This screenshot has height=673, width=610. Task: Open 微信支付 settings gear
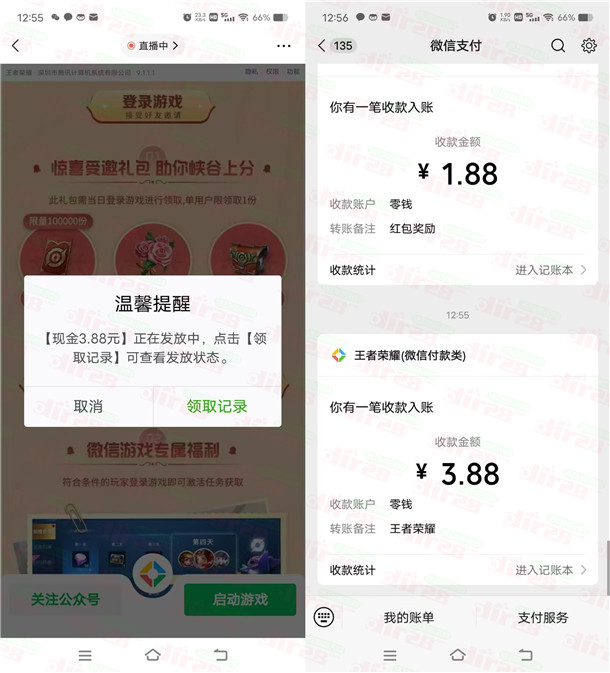coord(589,46)
